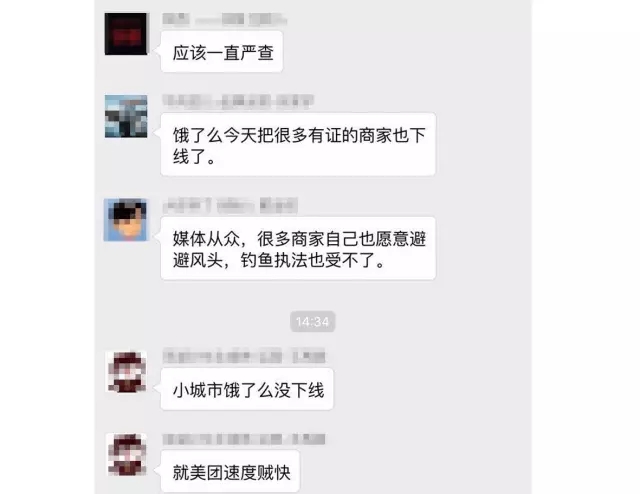Open avatar beside 饿了么今天把很多有证的商家 message
The height and width of the screenshot is (494, 640).
point(126,116)
